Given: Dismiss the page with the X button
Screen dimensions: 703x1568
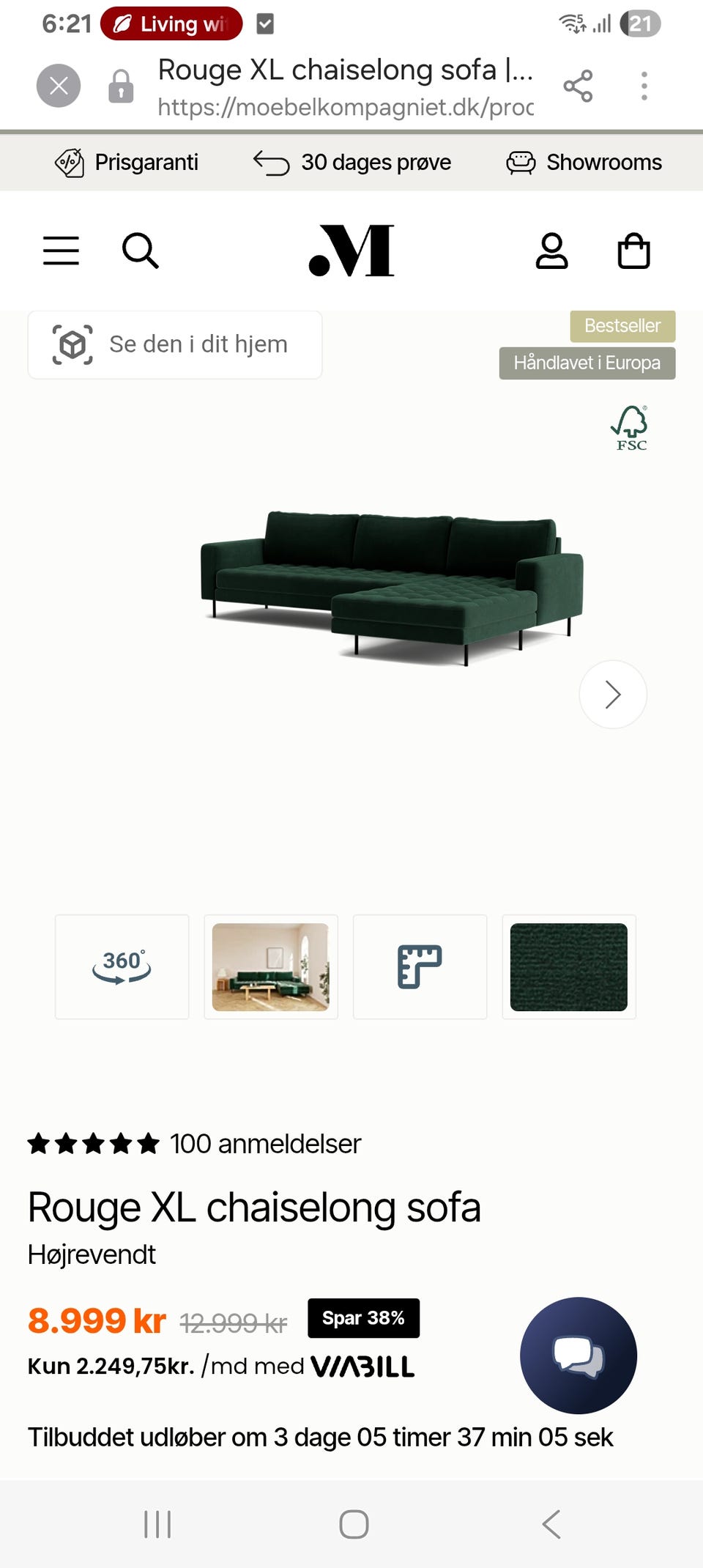Looking at the screenshot, I should [x=58, y=84].
